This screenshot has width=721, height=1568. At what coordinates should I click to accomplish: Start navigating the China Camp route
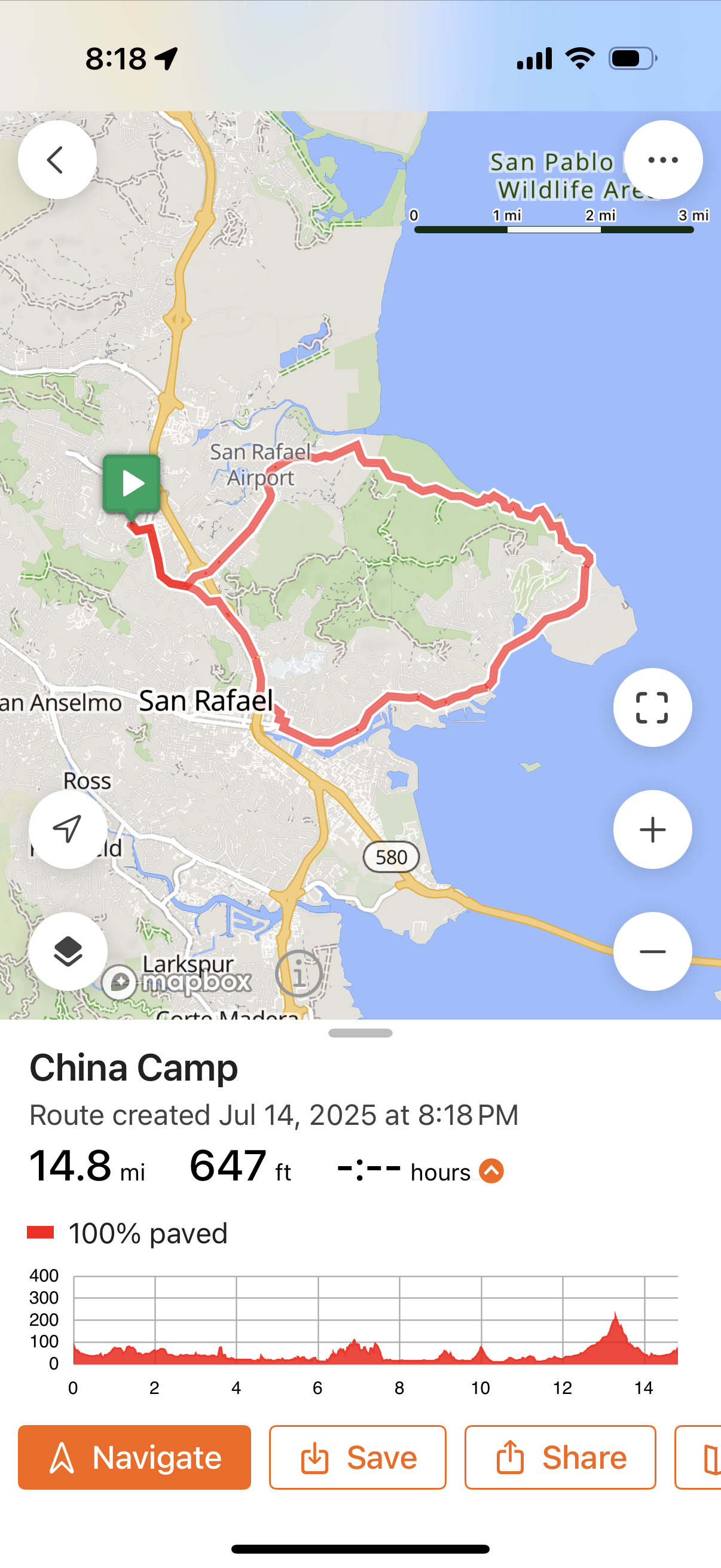[135, 1457]
